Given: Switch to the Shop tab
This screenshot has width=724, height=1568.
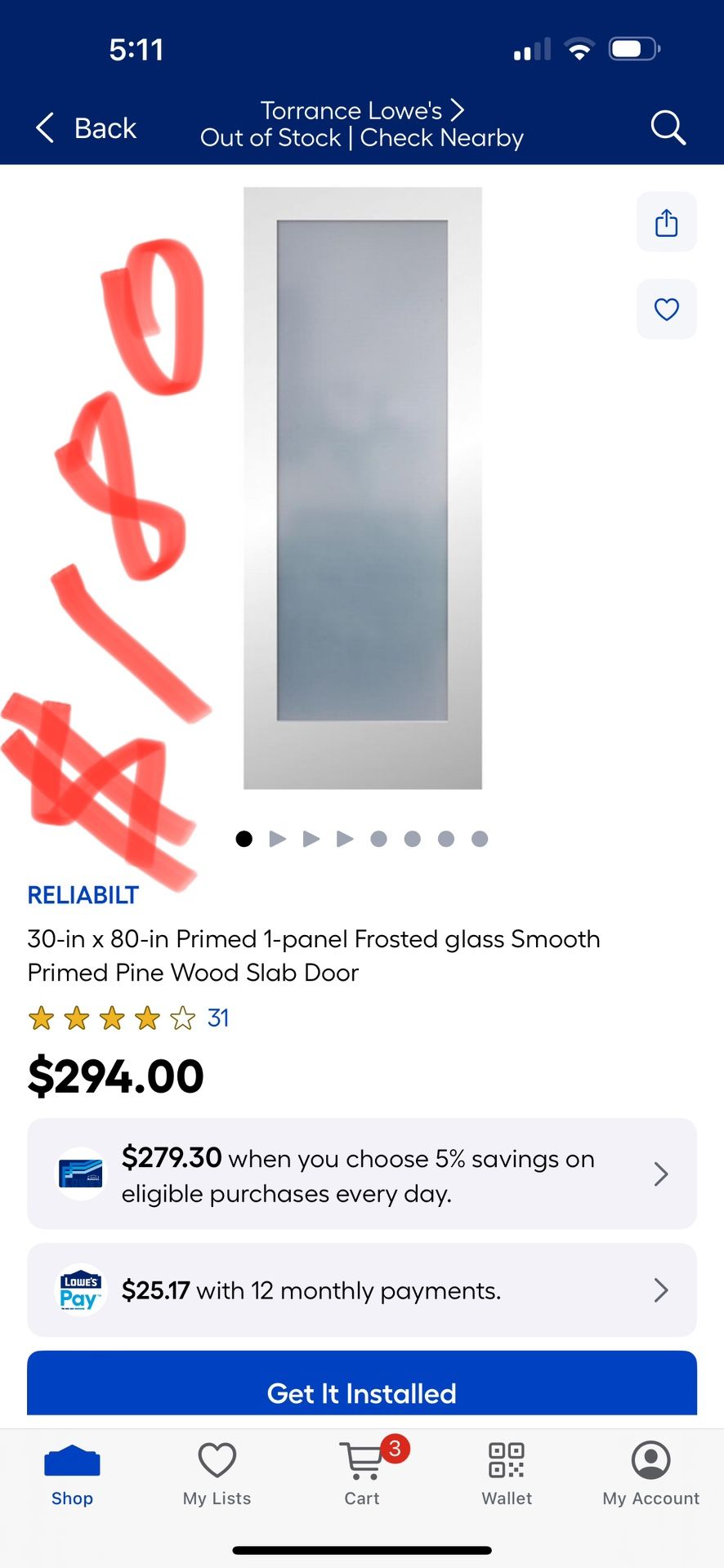Looking at the screenshot, I should click(72, 1475).
